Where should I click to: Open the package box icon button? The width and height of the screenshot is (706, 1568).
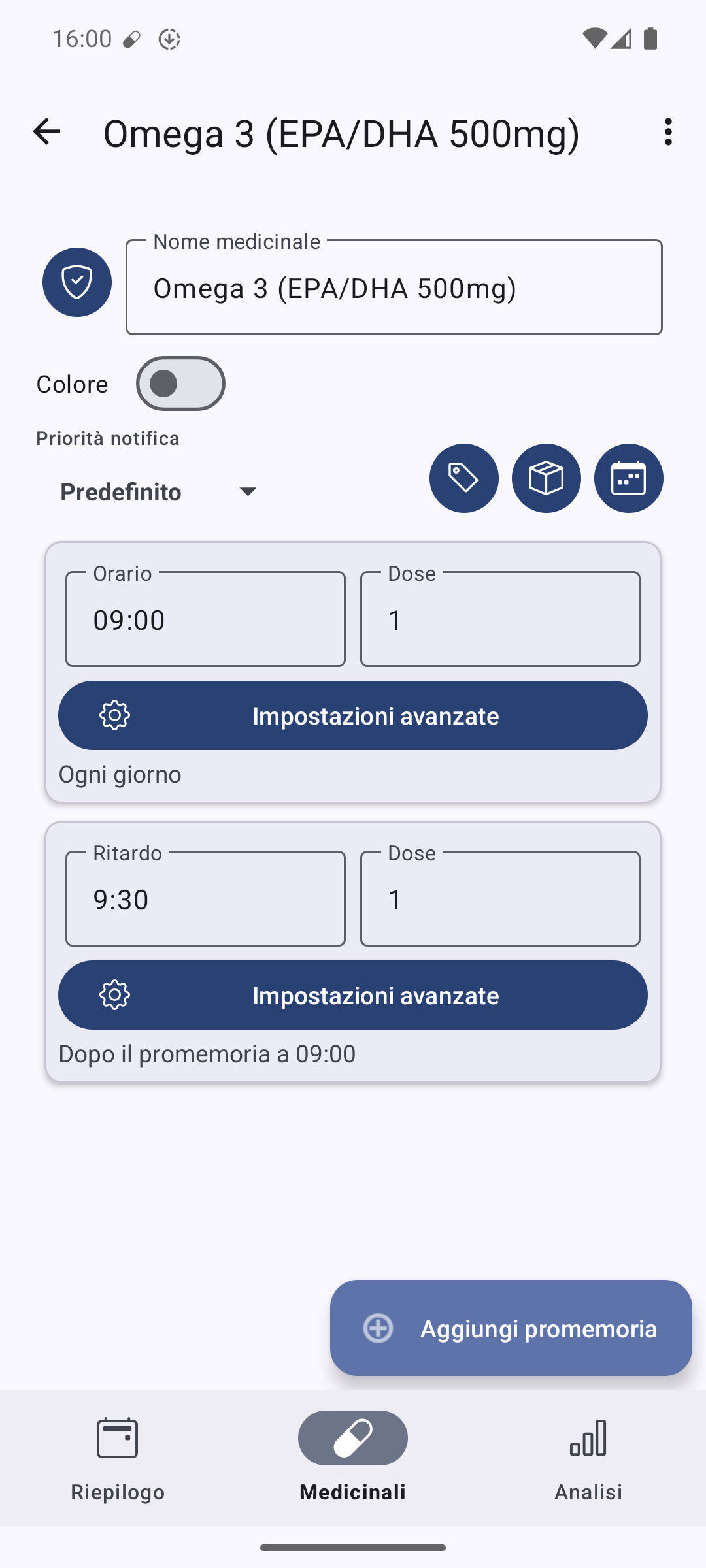[546, 478]
